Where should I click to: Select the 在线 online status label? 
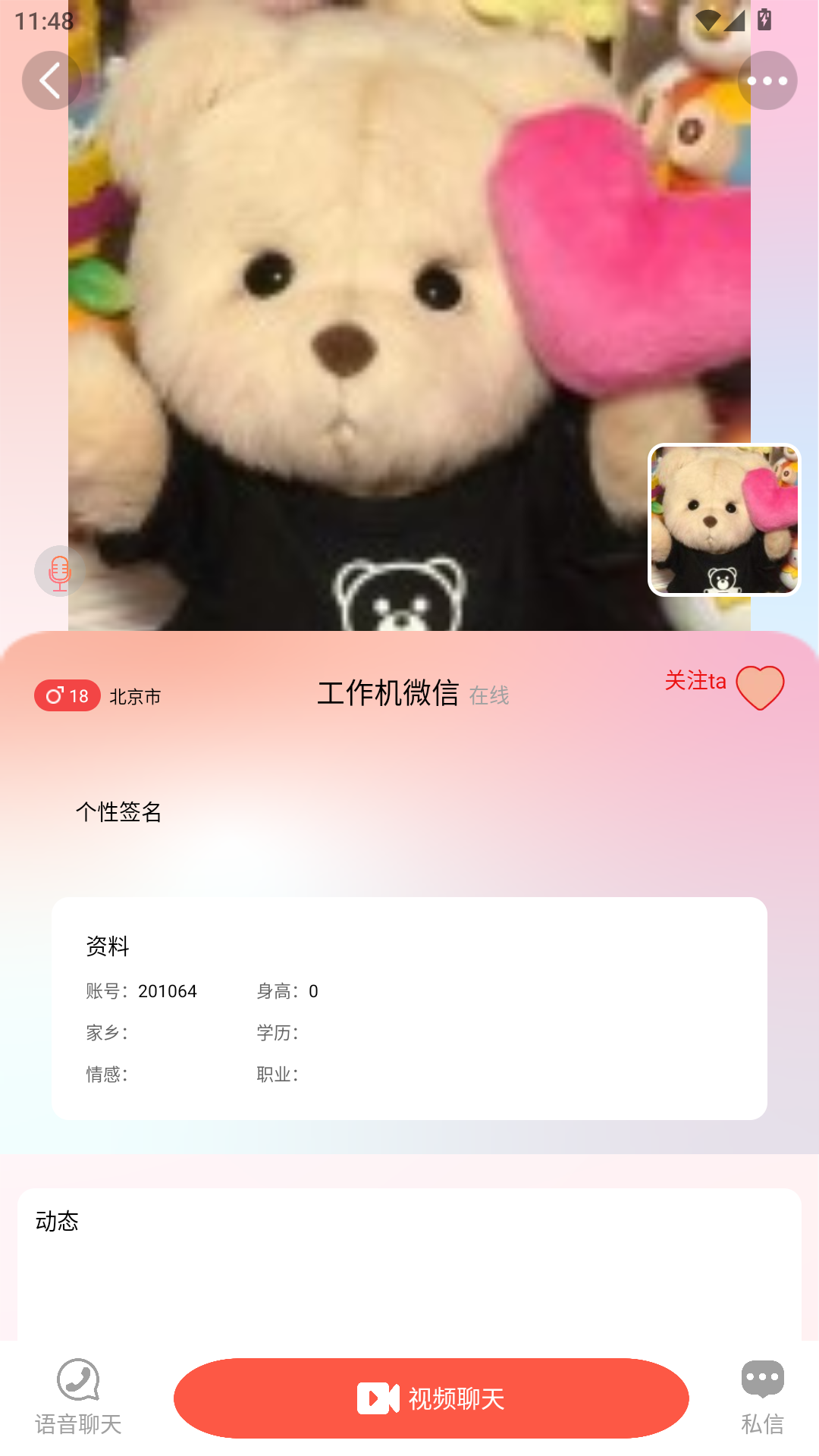[489, 695]
